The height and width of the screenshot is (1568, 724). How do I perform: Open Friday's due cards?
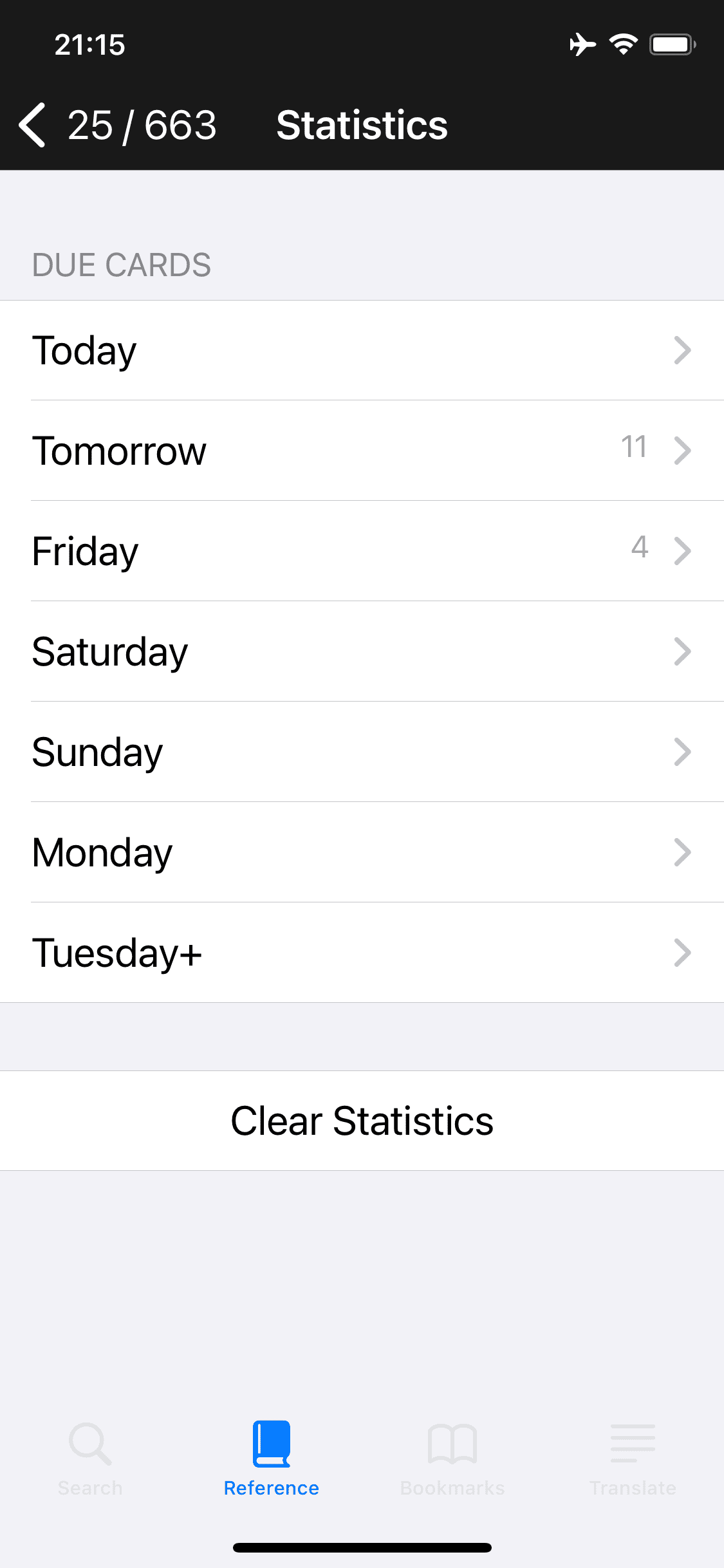[x=362, y=551]
